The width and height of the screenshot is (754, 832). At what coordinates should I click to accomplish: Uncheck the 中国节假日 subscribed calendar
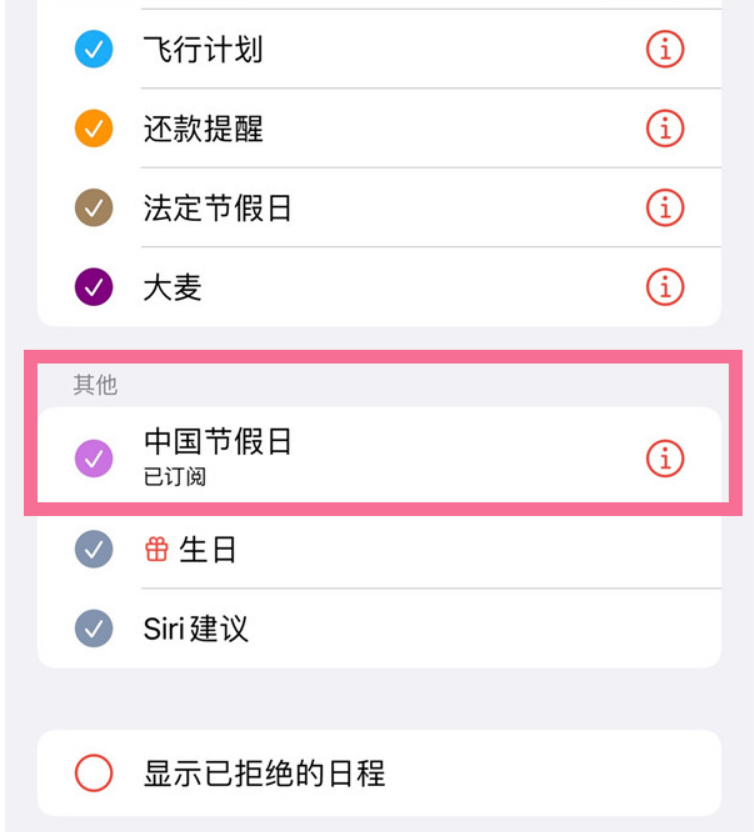94,458
